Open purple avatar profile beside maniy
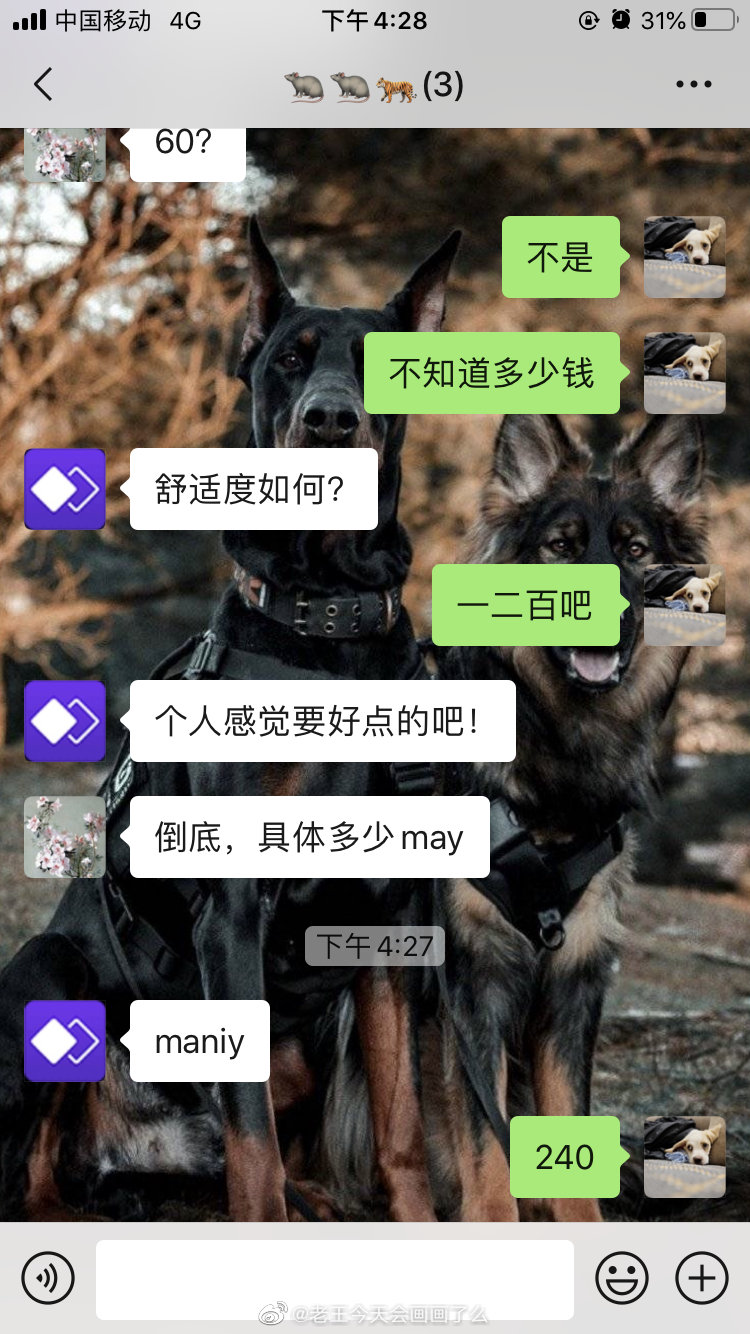 click(x=65, y=1041)
